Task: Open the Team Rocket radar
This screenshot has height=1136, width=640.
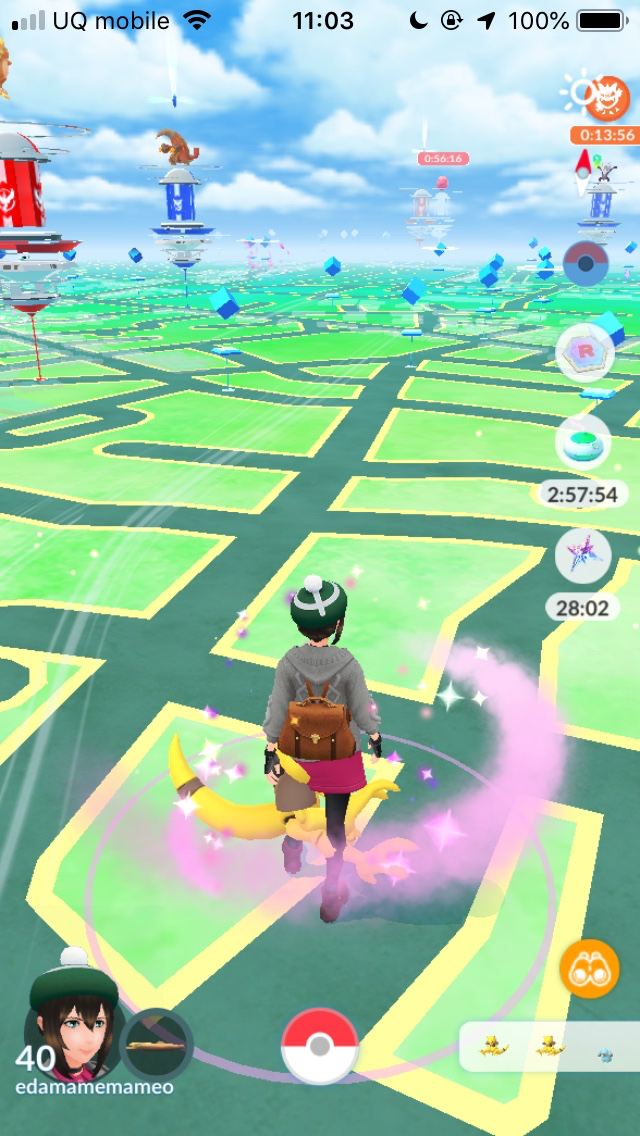Action: [x=584, y=352]
